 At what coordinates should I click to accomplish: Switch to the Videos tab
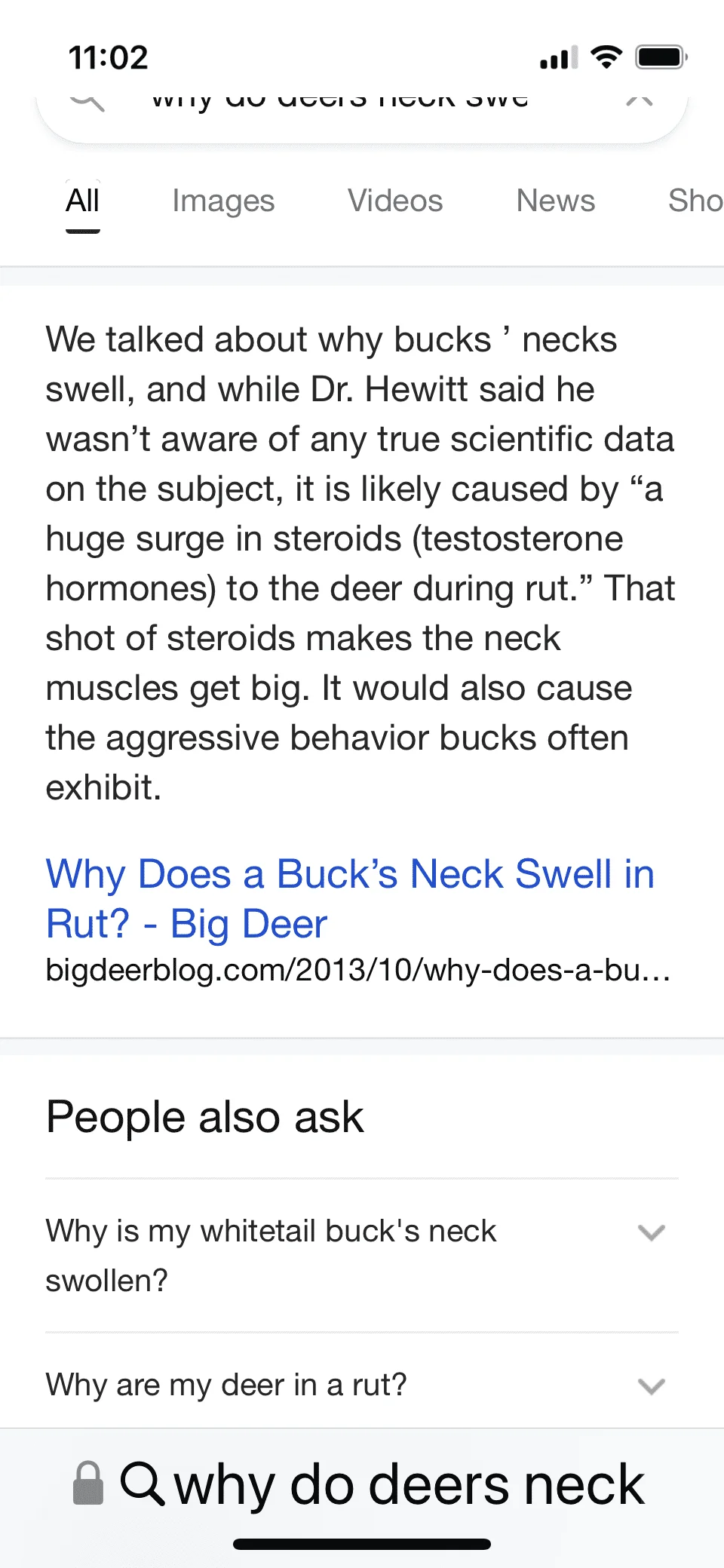tap(395, 201)
